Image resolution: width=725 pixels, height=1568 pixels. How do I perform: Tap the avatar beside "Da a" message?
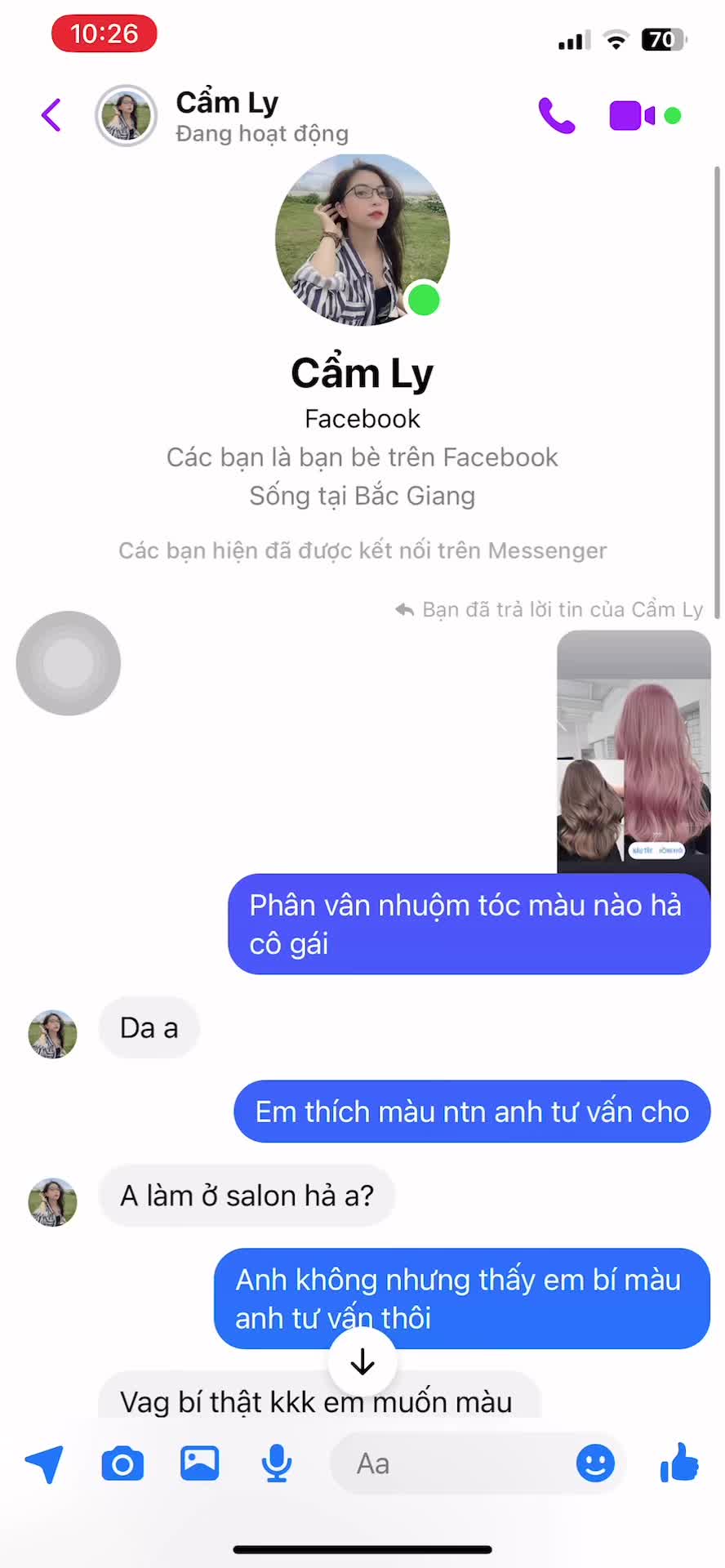pos(53,1034)
